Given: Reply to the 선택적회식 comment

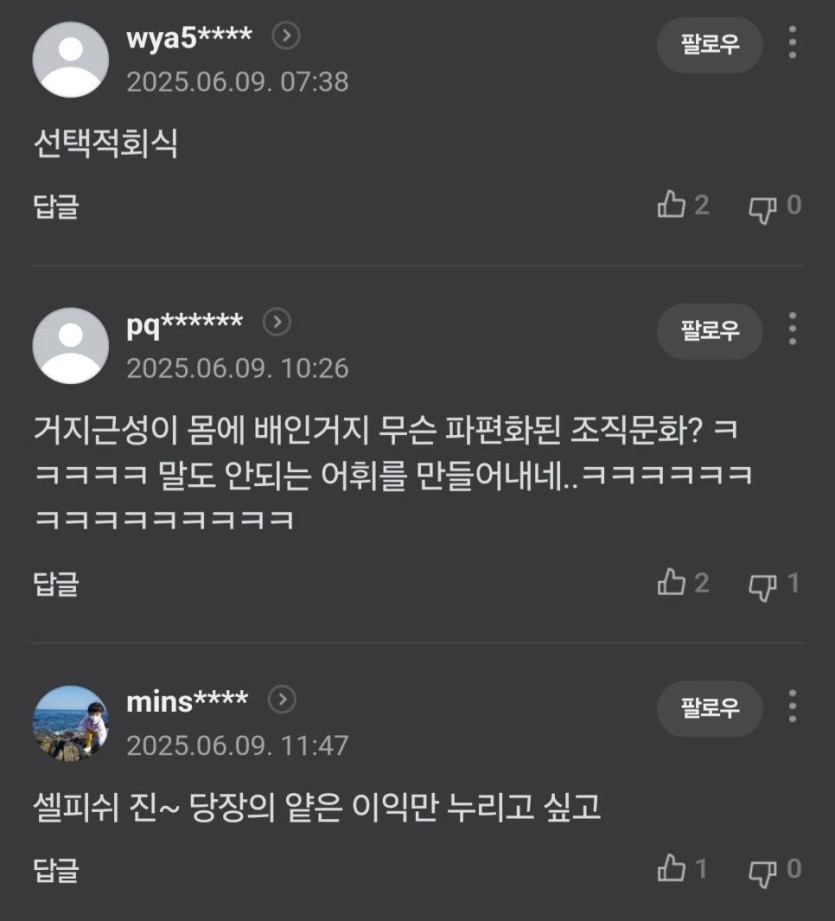Looking at the screenshot, I should (x=56, y=208).
